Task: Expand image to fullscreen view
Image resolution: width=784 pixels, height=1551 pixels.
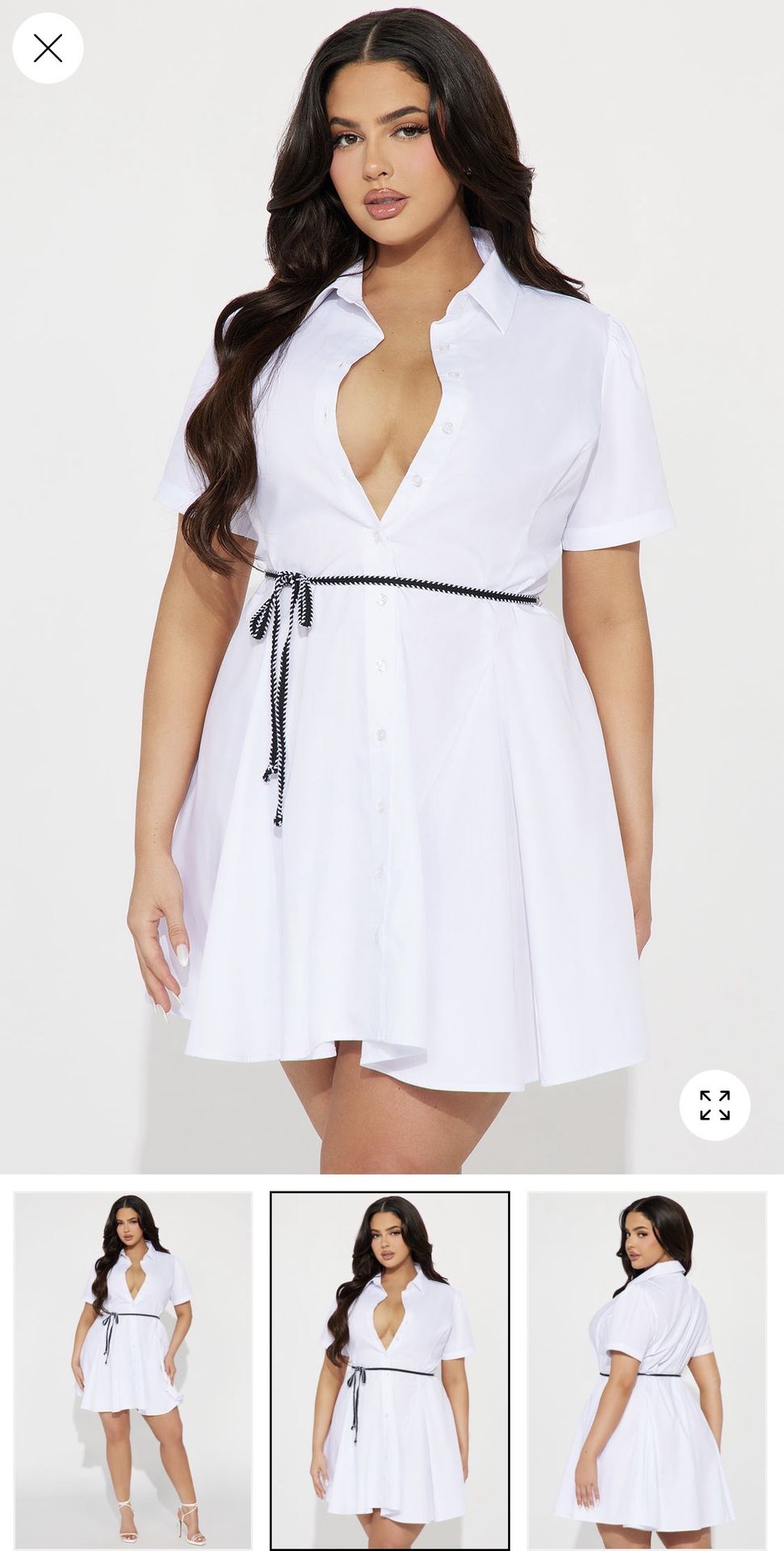Action: tap(715, 1104)
